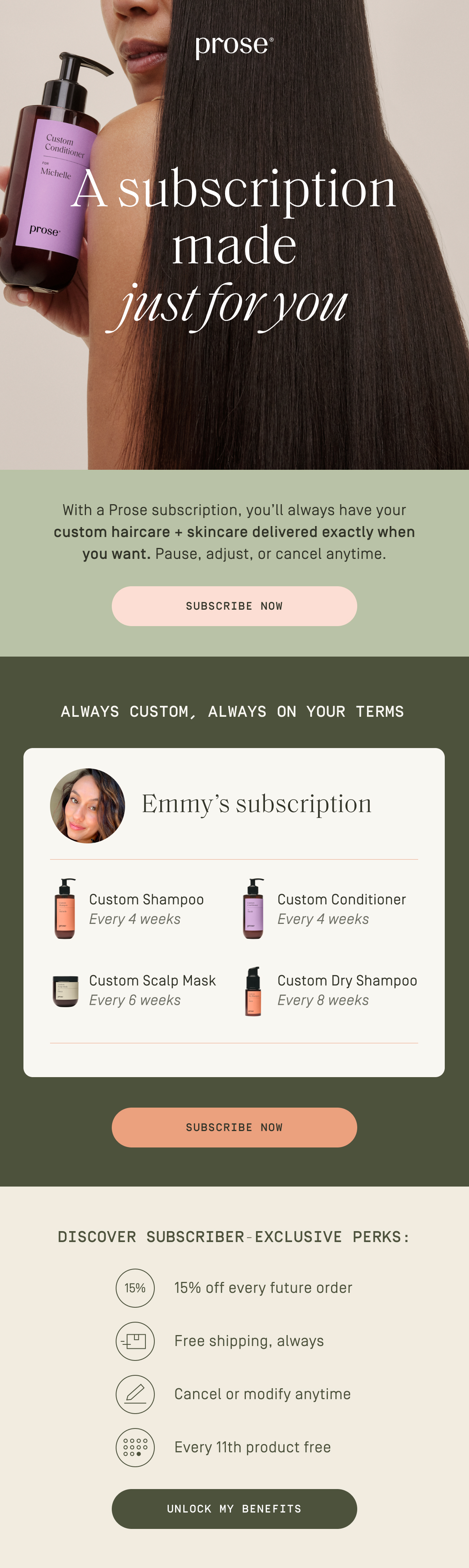
Task: Select the Unlock My Benefits button
Action: 234,1508
